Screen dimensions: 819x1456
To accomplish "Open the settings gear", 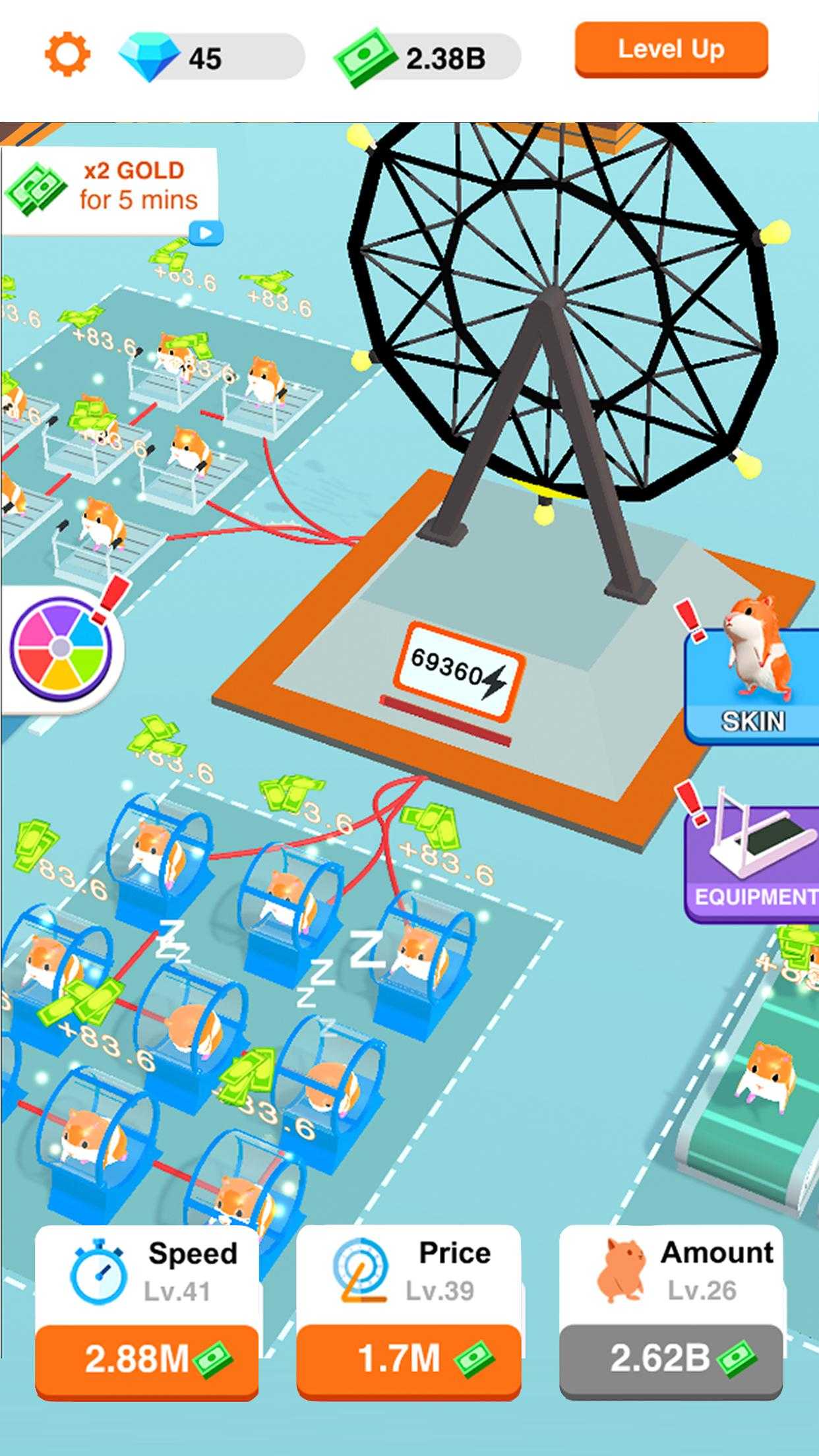I will 67,54.
